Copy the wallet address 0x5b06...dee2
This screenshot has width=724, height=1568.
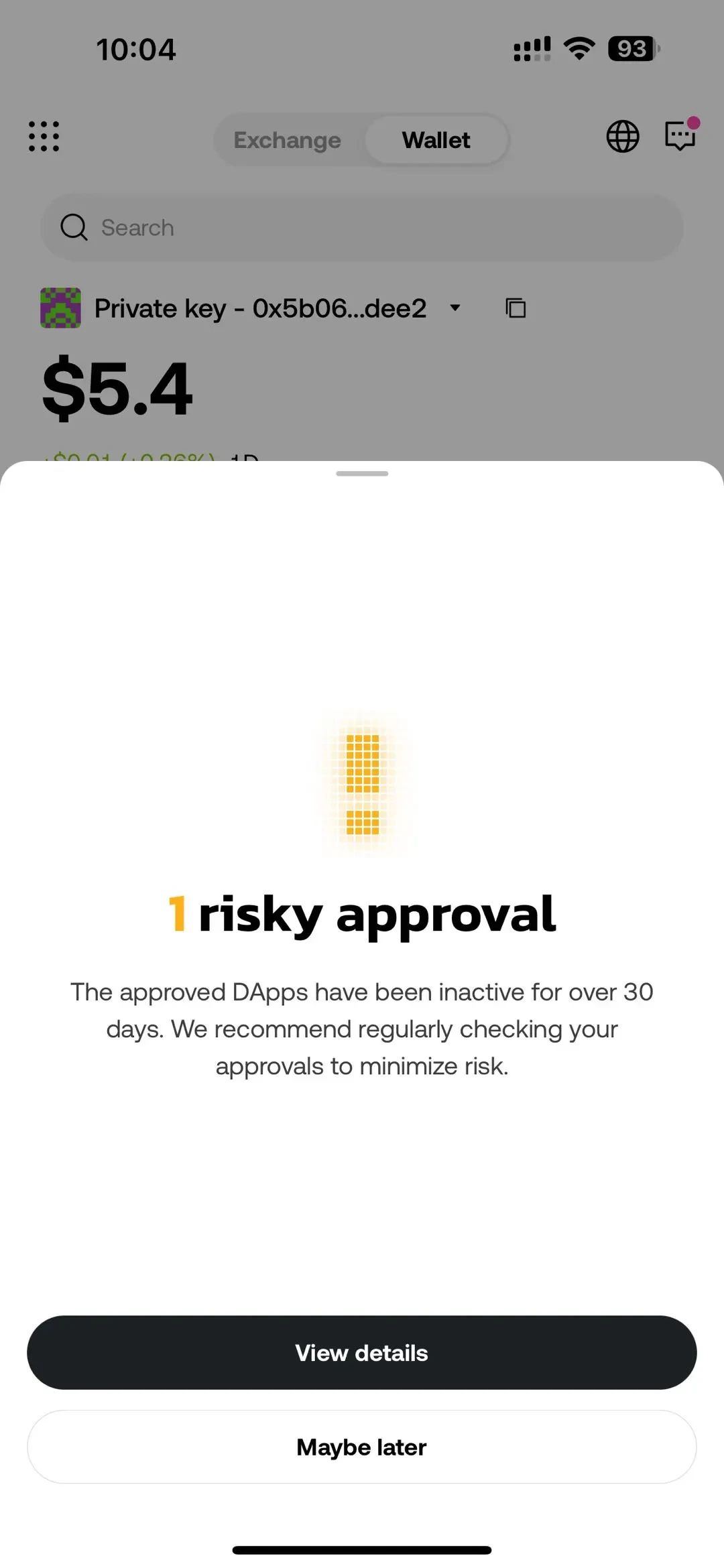[x=516, y=308]
